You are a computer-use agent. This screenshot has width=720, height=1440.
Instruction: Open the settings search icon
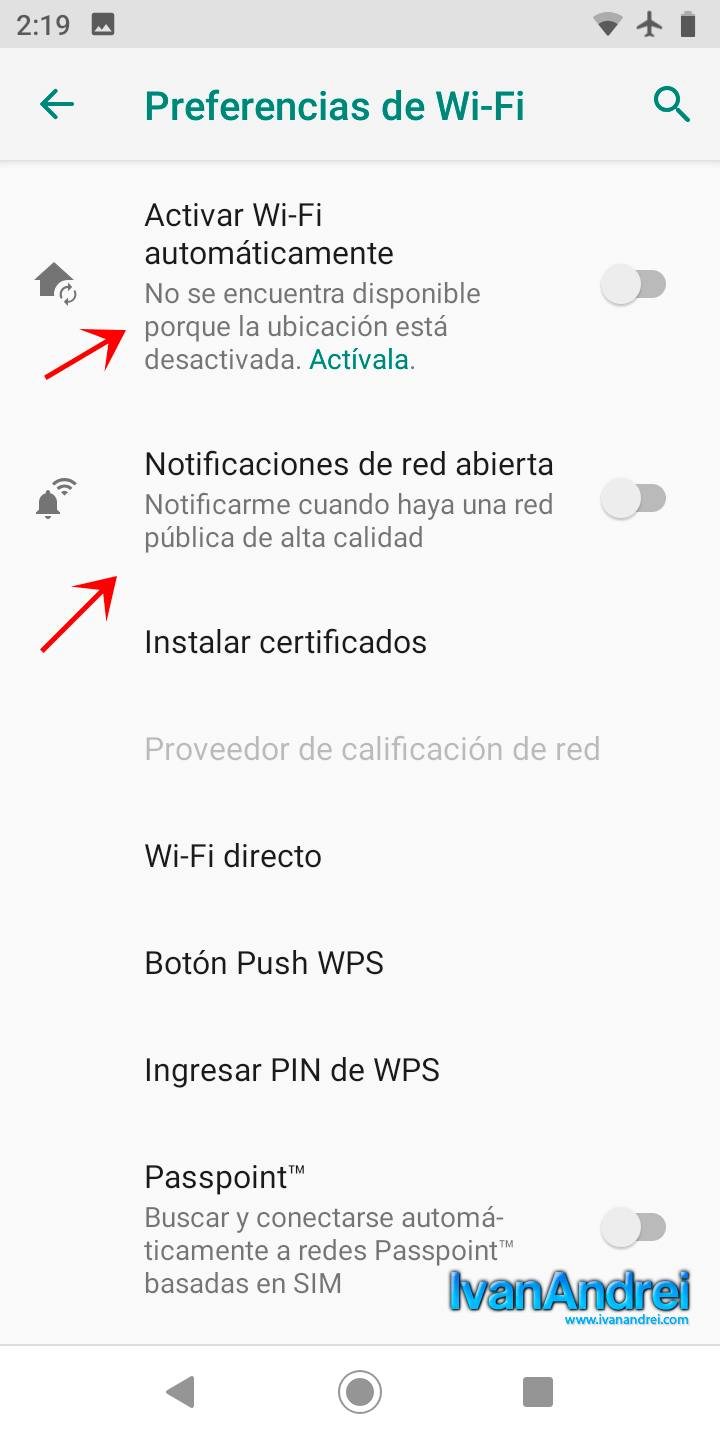coord(671,104)
